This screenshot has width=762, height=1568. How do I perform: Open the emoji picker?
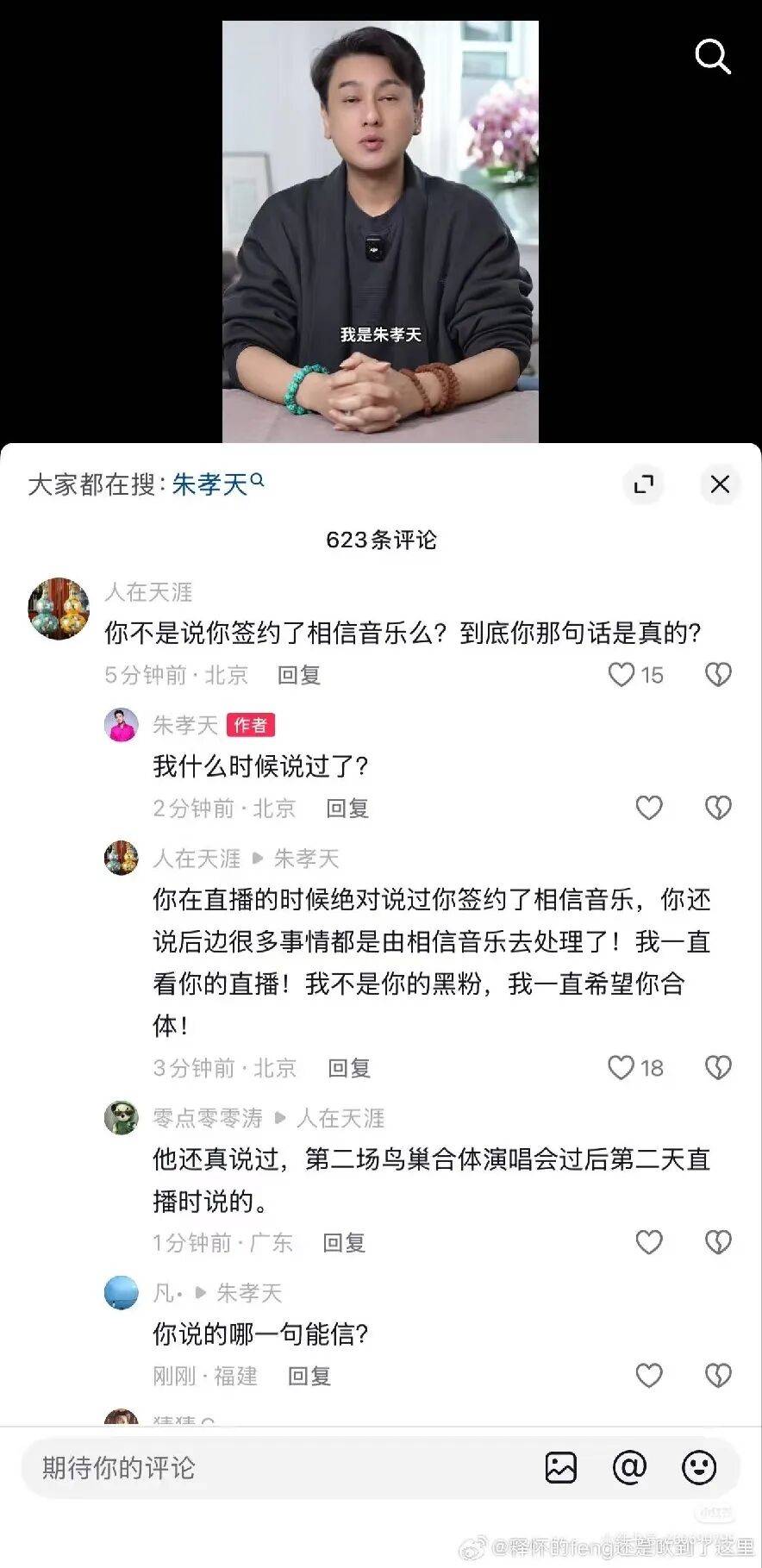698,1468
